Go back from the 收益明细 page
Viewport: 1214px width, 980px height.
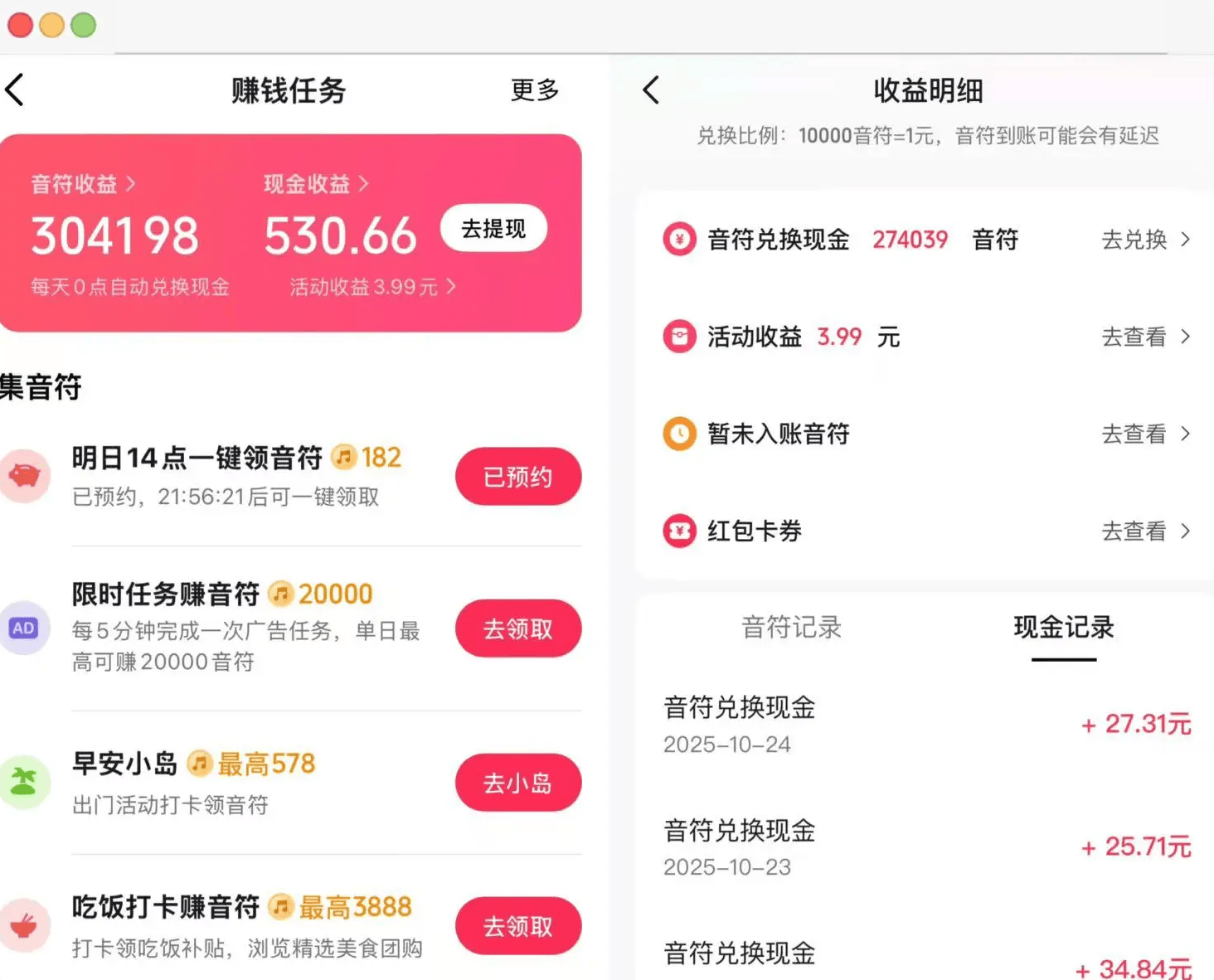click(x=652, y=90)
